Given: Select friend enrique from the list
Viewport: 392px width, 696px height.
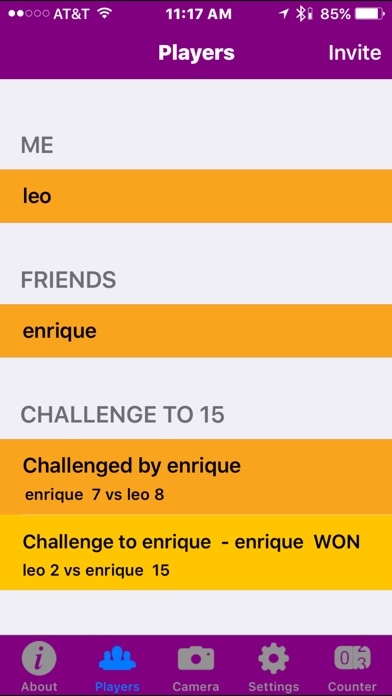Looking at the screenshot, I should pos(196,331).
